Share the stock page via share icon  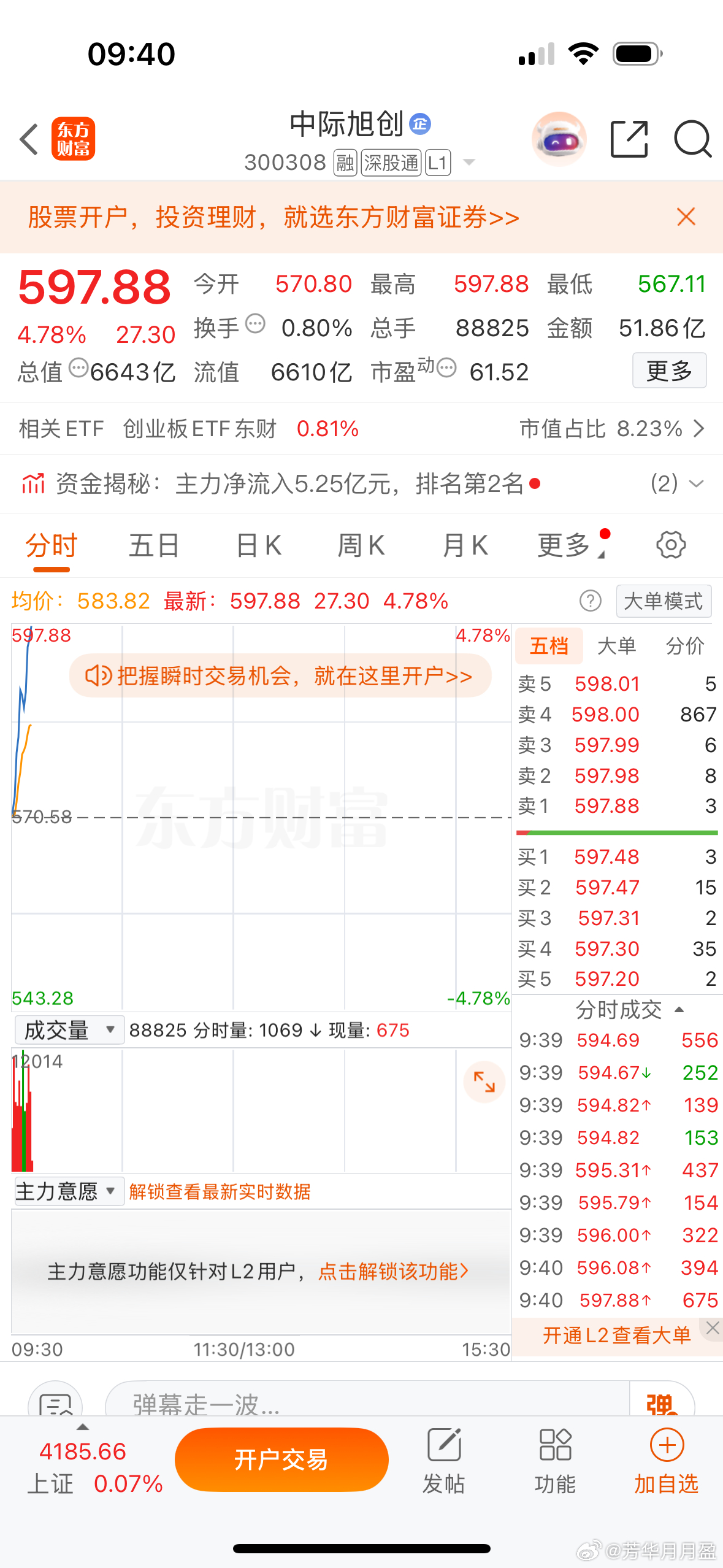click(629, 139)
